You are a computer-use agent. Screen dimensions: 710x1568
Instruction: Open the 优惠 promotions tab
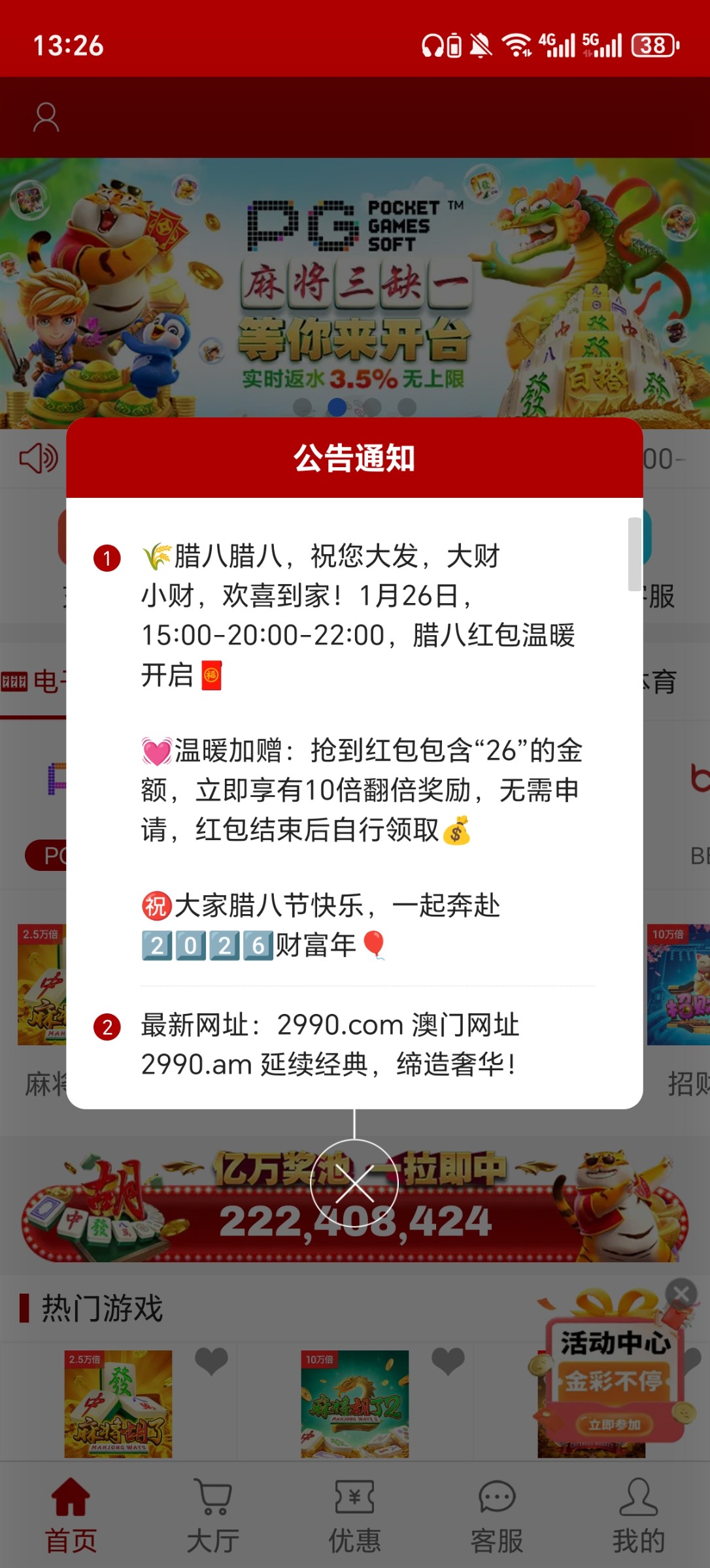coord(354,1516)
